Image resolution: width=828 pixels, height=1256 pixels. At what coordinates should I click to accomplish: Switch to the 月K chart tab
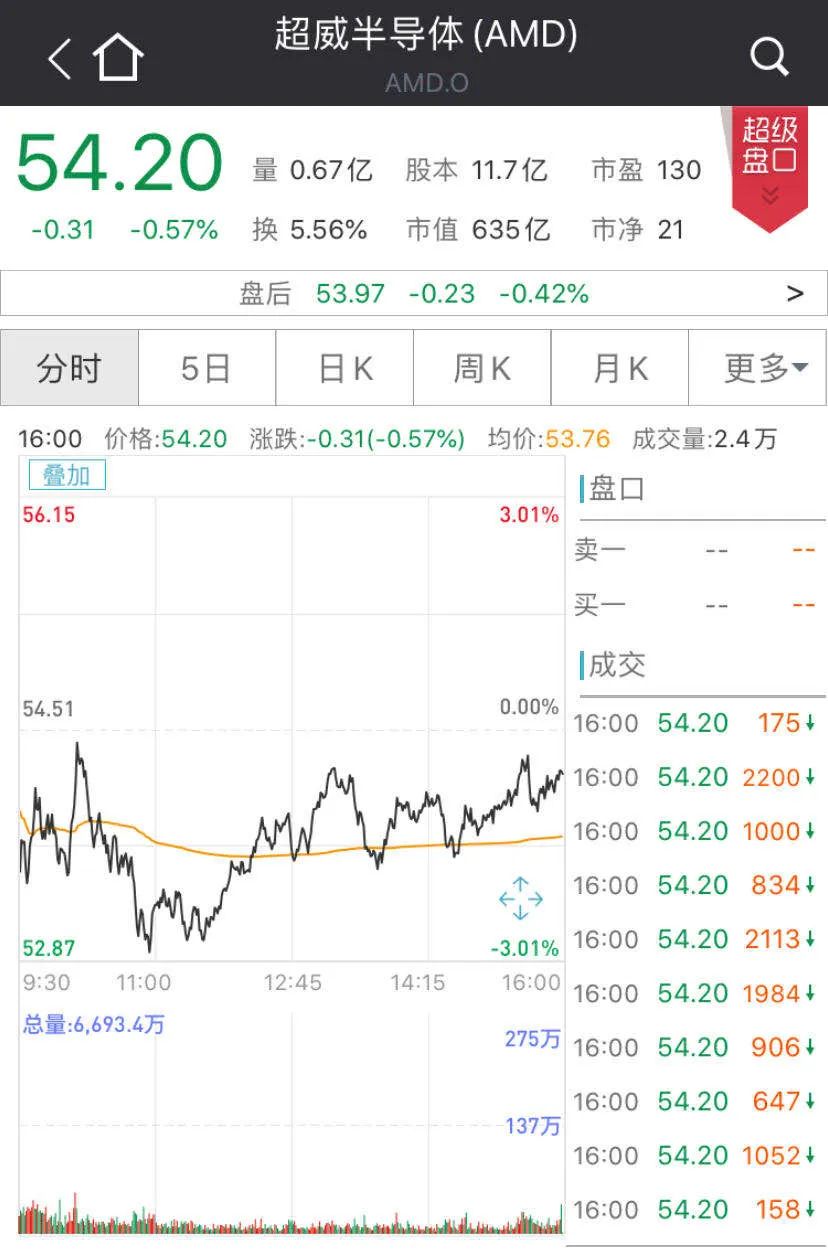tap(620, 368)
